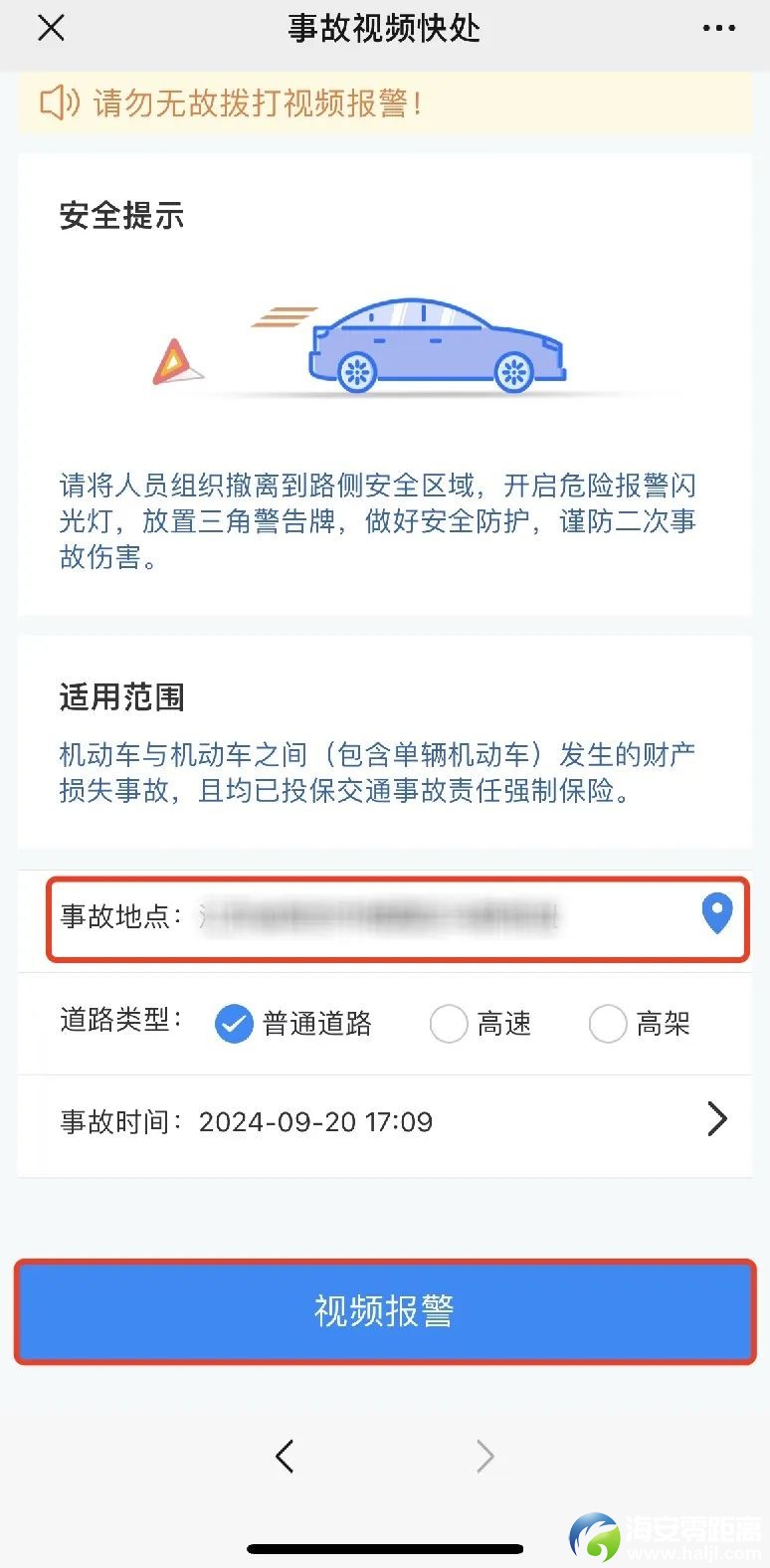The height and width of the screenshot is (1568, 770).
Task: Go back with bottom left arrow
Action: click(x=285, y=1457)
